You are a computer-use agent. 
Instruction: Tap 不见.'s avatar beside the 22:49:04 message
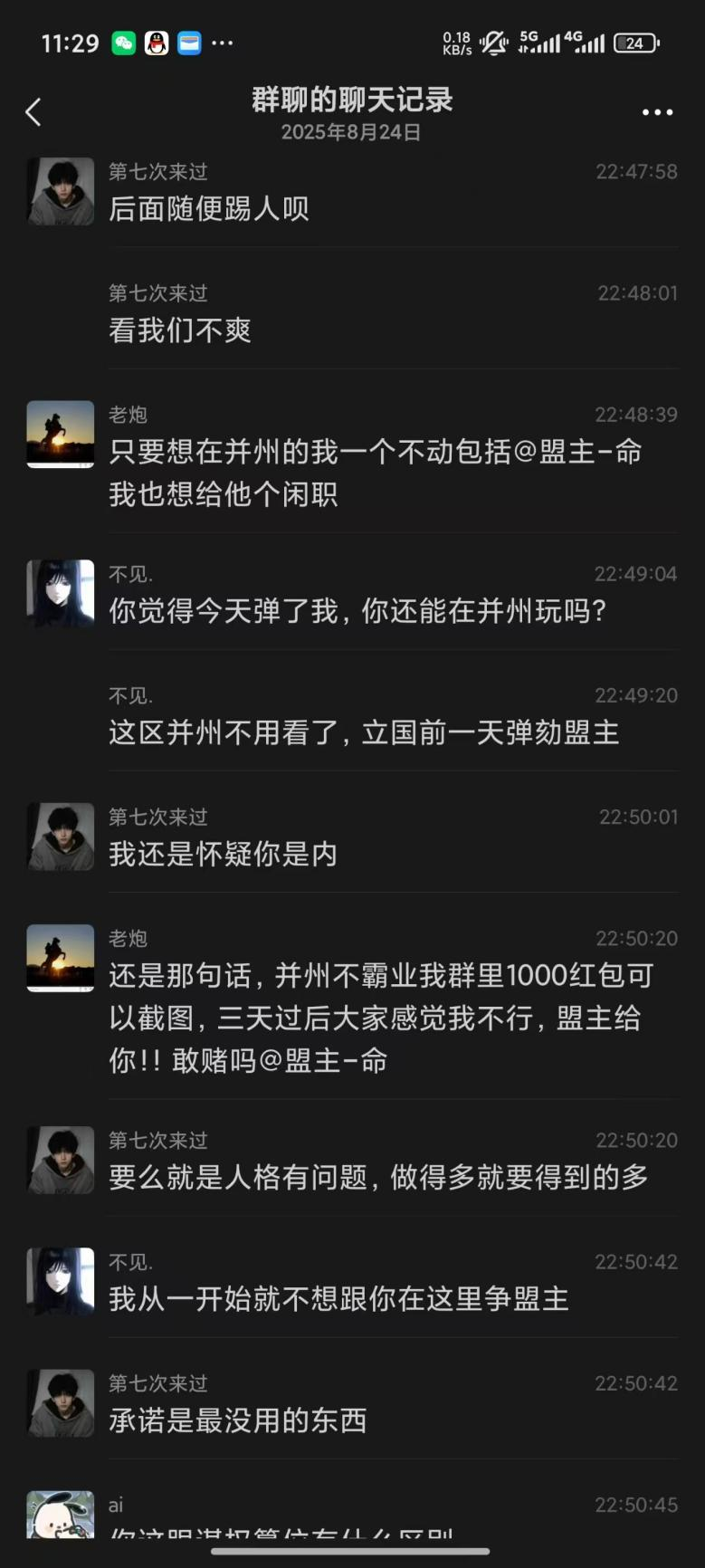(x=61, y=593)
